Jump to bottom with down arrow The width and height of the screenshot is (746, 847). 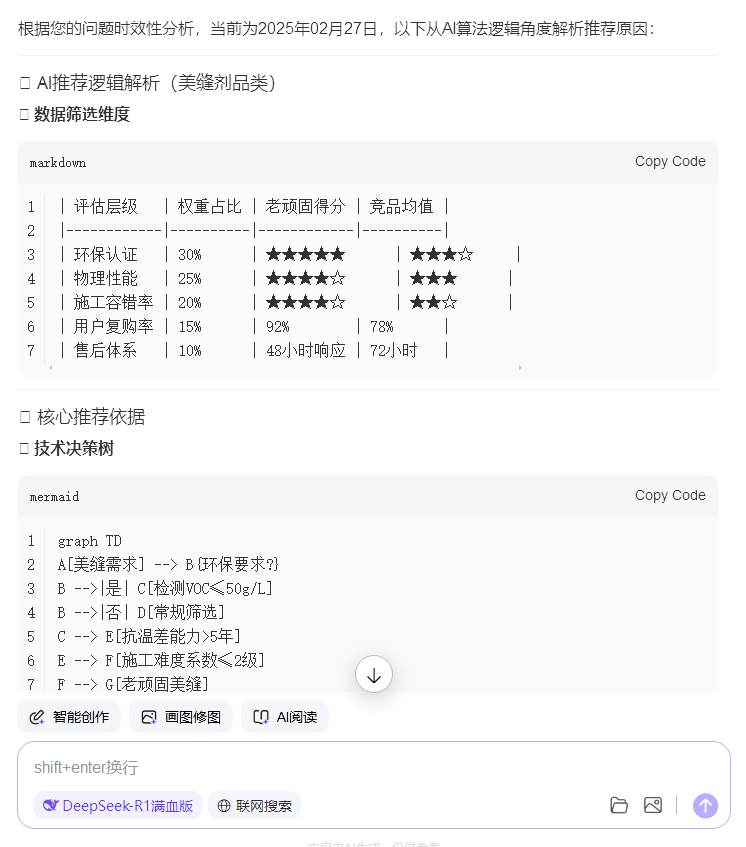(x=374, y=675)
